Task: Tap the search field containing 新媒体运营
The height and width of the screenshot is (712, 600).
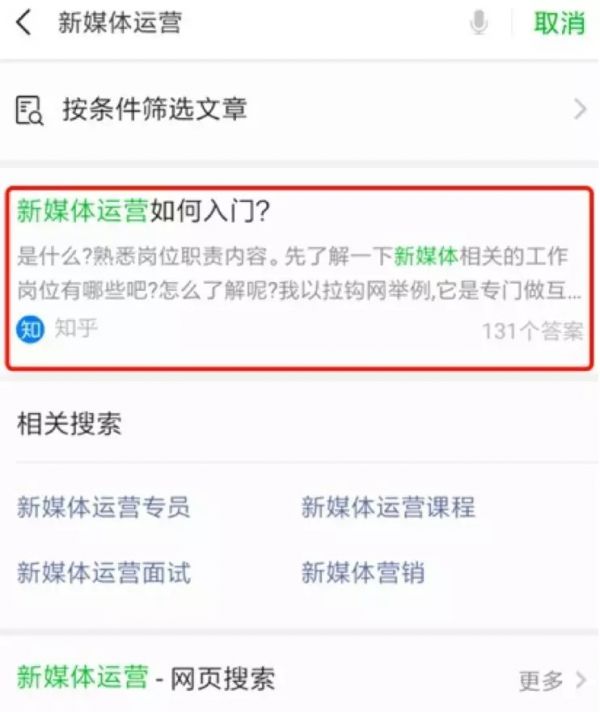Action: click(x=250, y=23)
